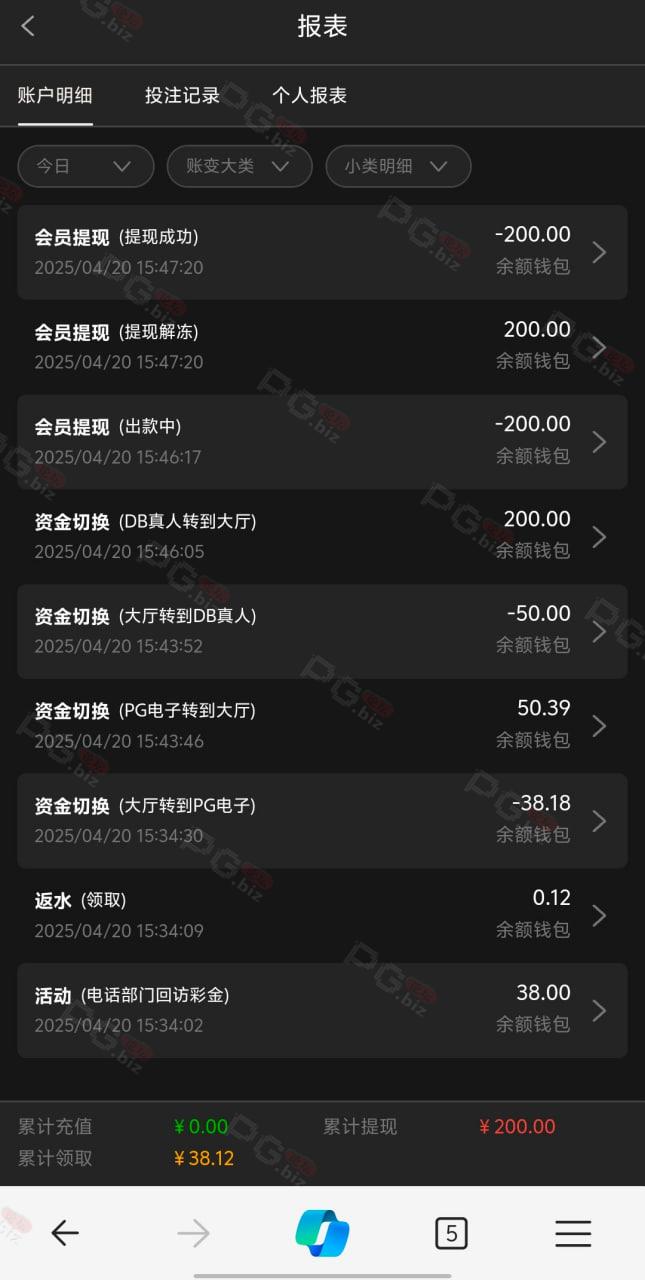Open the 今日 date dropdown
The height and width of the screenshot is (1280, 645).
[85, 166]
